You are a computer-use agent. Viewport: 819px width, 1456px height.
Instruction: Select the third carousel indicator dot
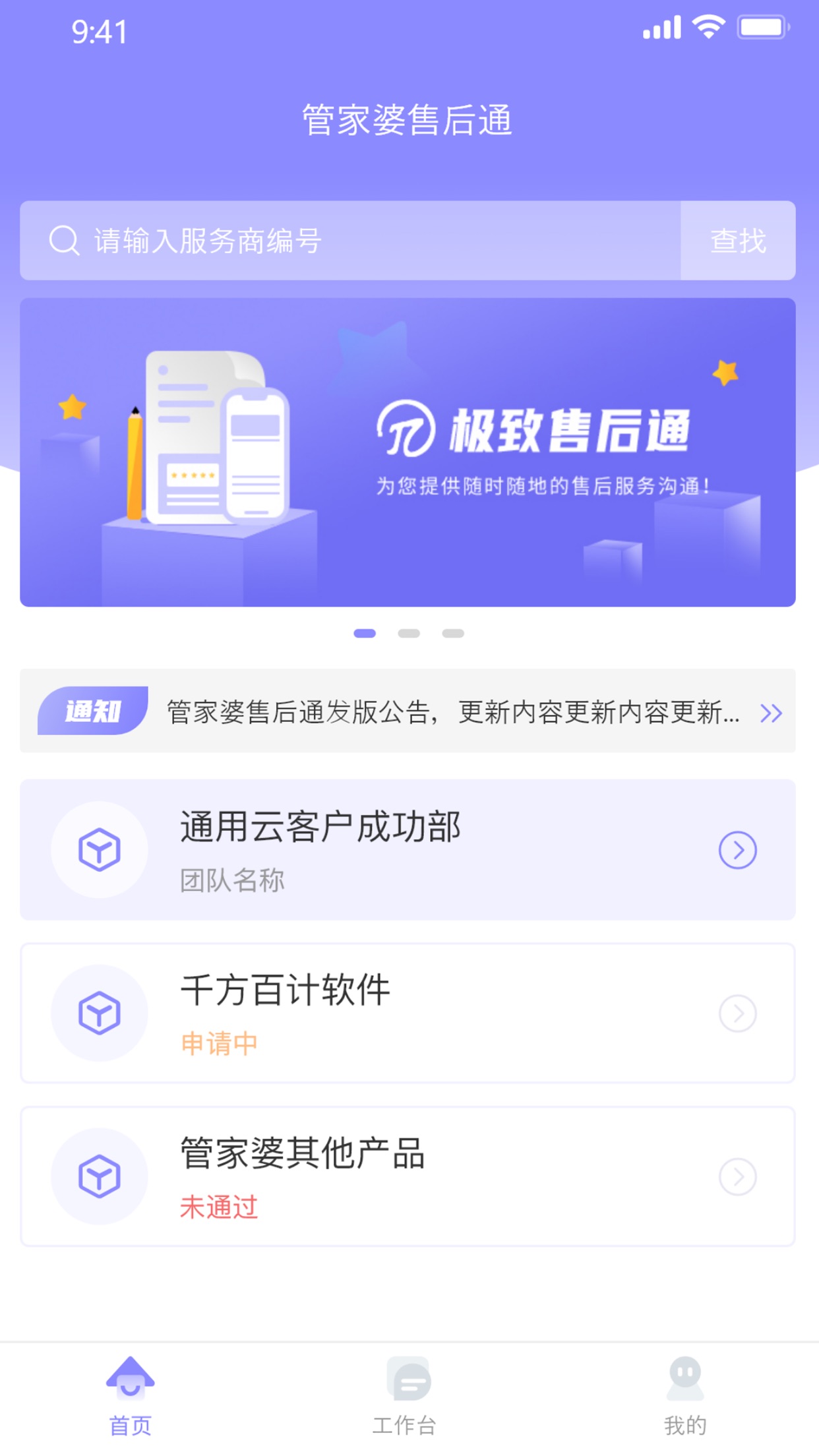453,633
